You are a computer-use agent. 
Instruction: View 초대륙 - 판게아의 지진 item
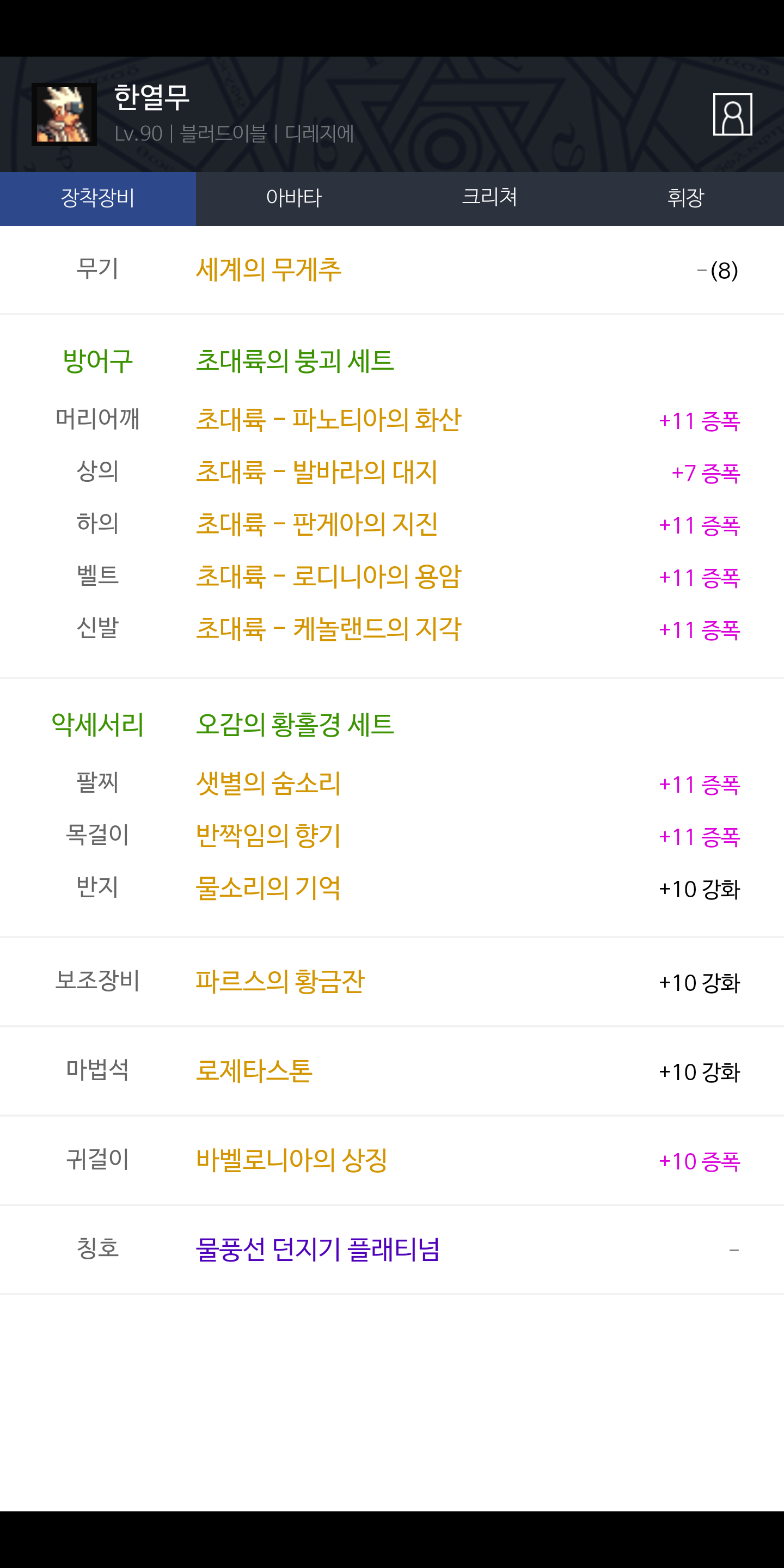(x=316, y=525)
